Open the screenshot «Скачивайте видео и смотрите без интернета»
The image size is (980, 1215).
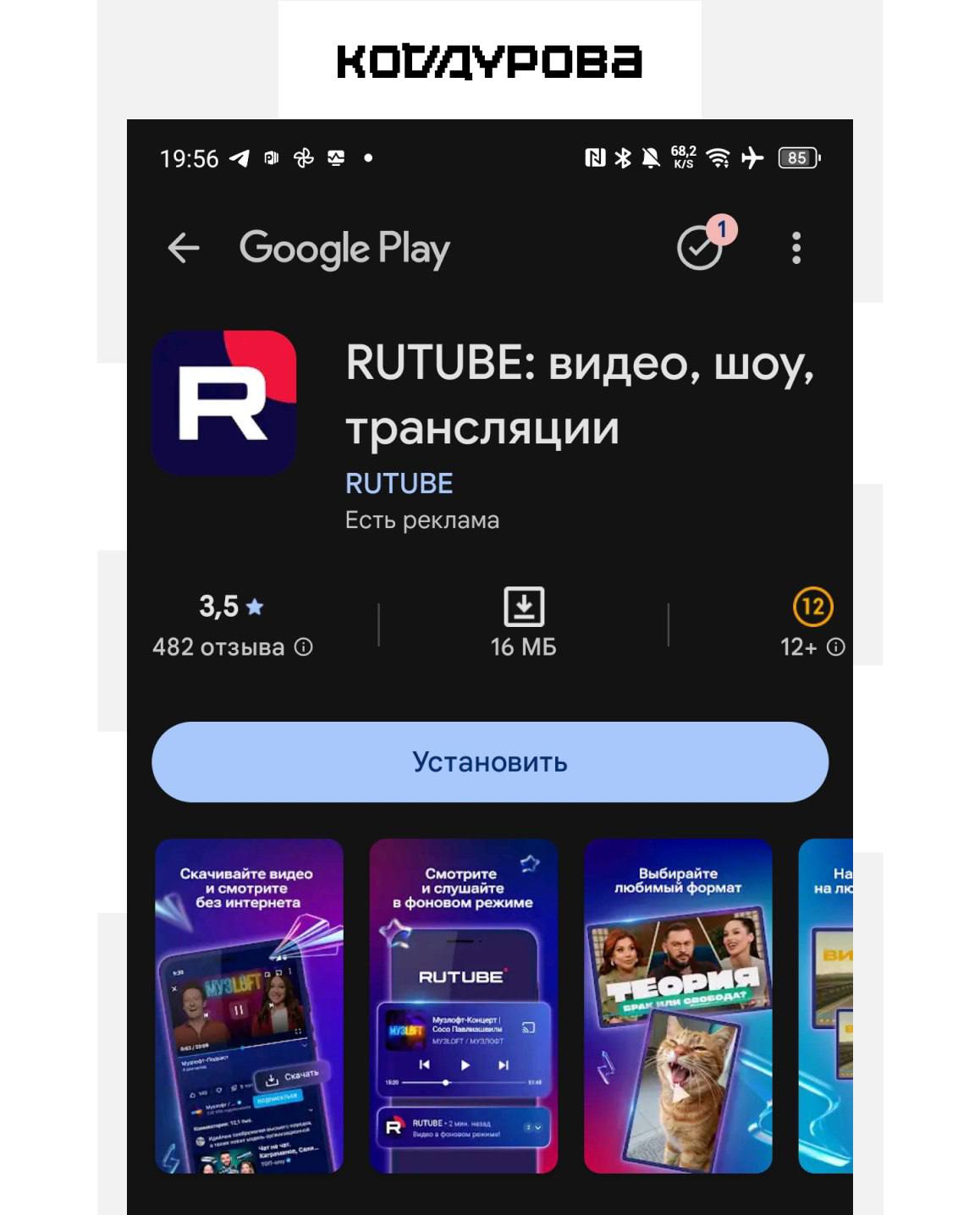[249, 1005]
